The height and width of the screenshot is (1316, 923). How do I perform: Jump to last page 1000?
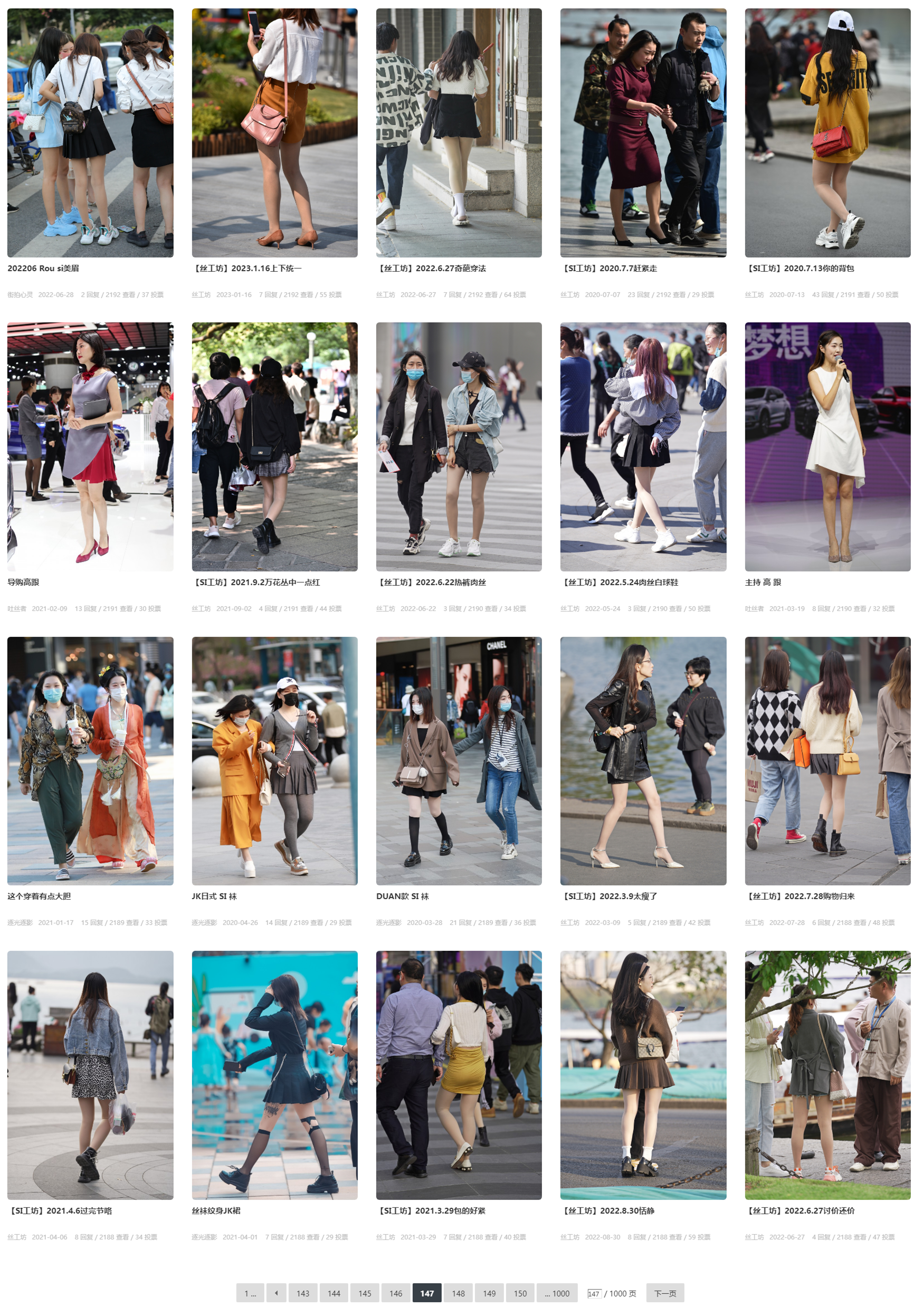(557, 1293)
